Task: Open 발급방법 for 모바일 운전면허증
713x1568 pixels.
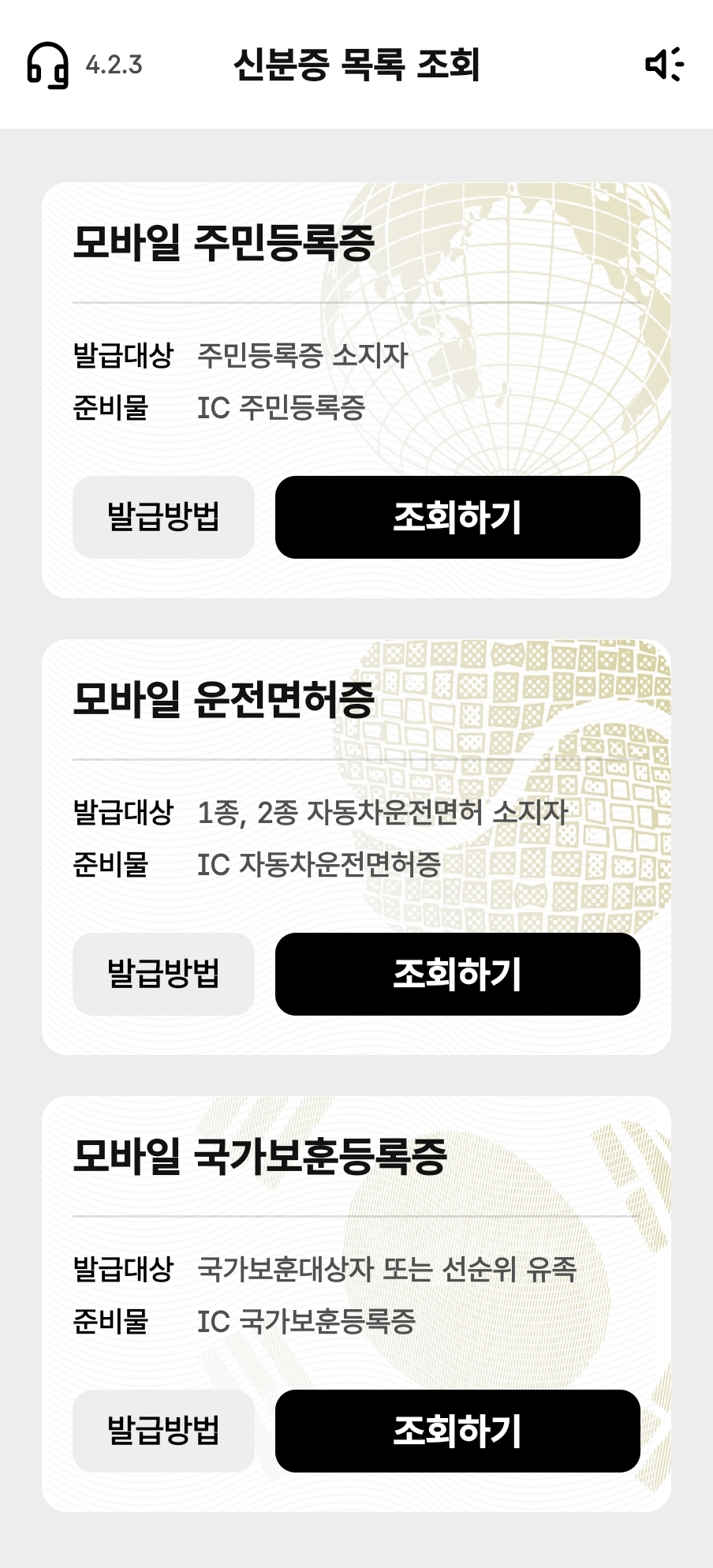Action: point(163,974)
